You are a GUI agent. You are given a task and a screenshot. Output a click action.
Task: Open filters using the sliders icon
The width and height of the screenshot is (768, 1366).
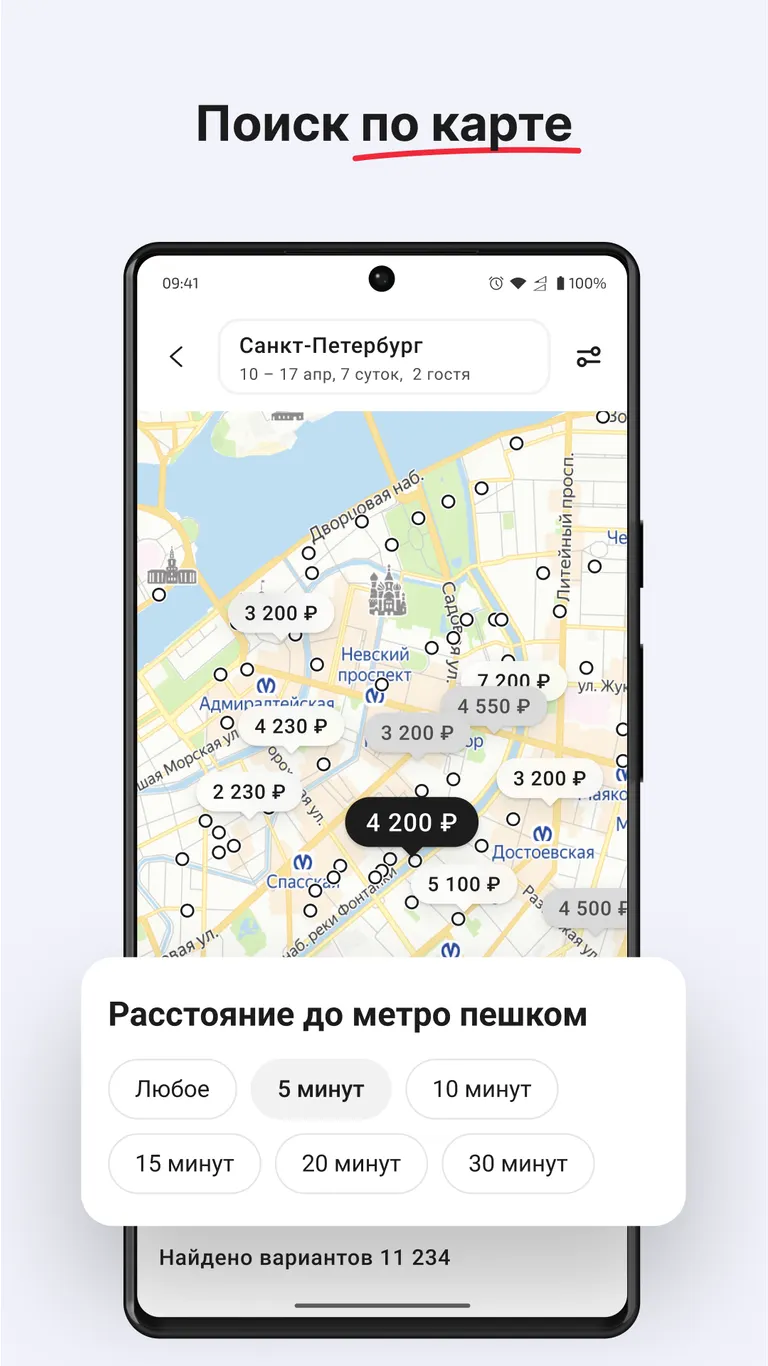(x=590, y=356)
